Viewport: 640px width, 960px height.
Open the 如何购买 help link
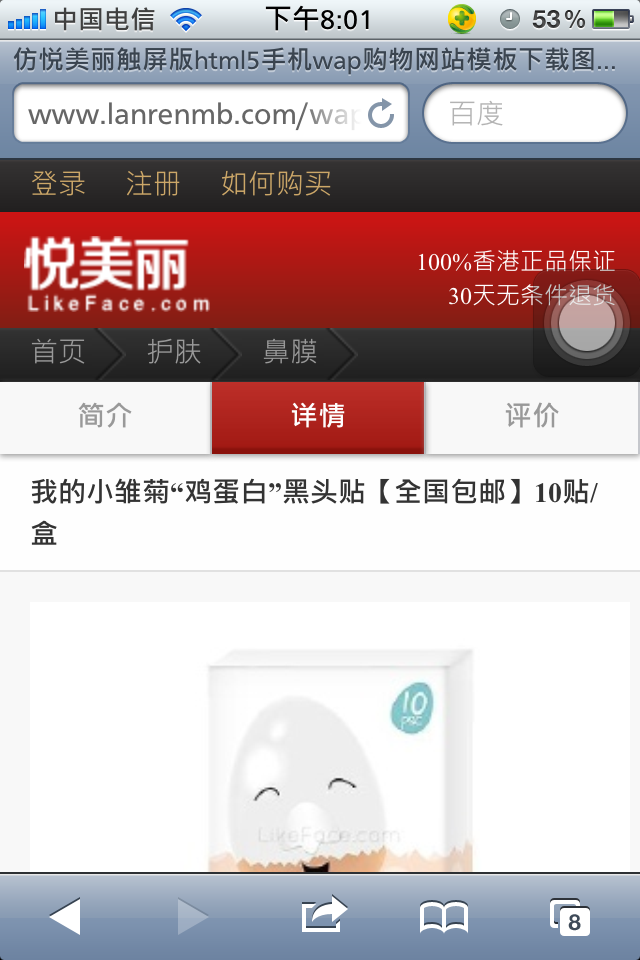tap(276, 184)
